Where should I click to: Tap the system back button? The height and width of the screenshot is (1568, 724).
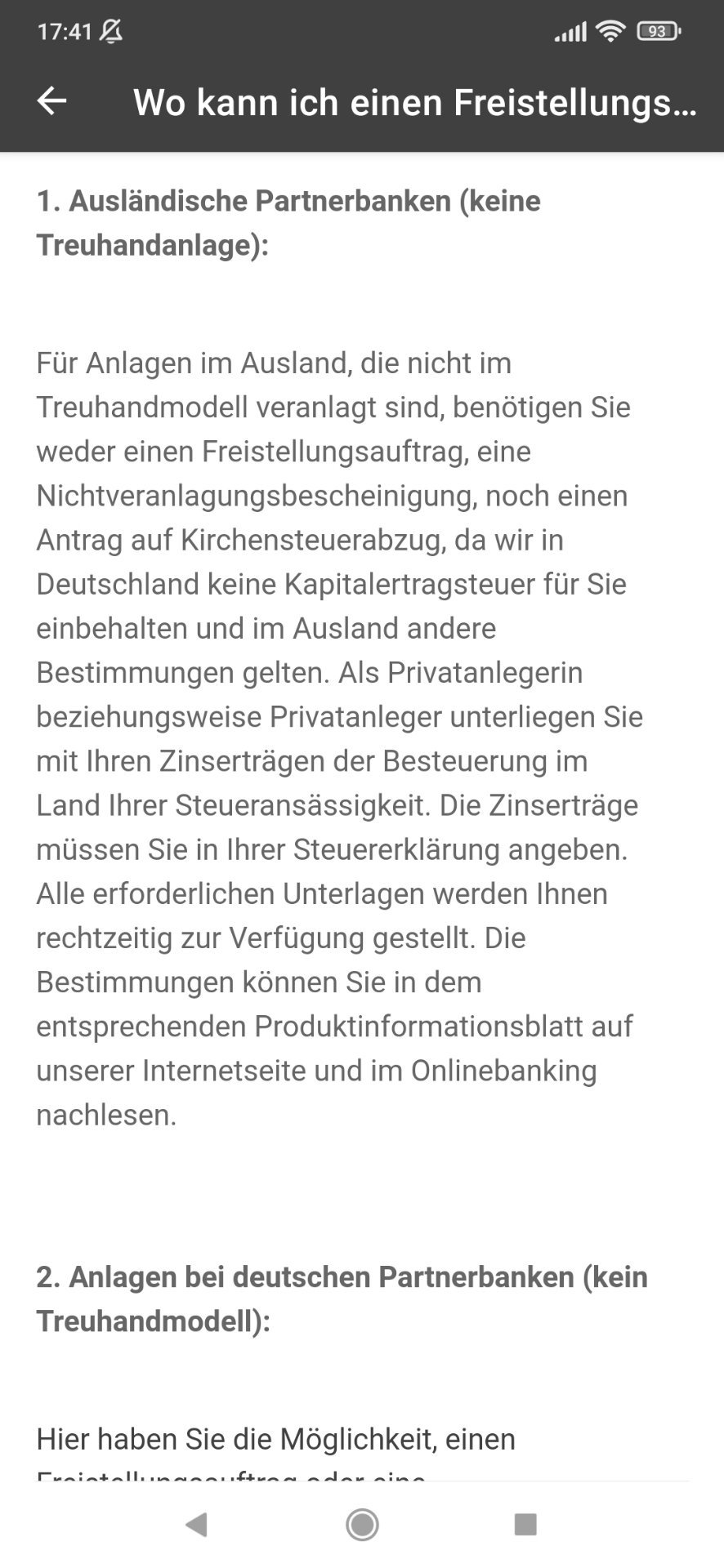[x=197, y=1524]
